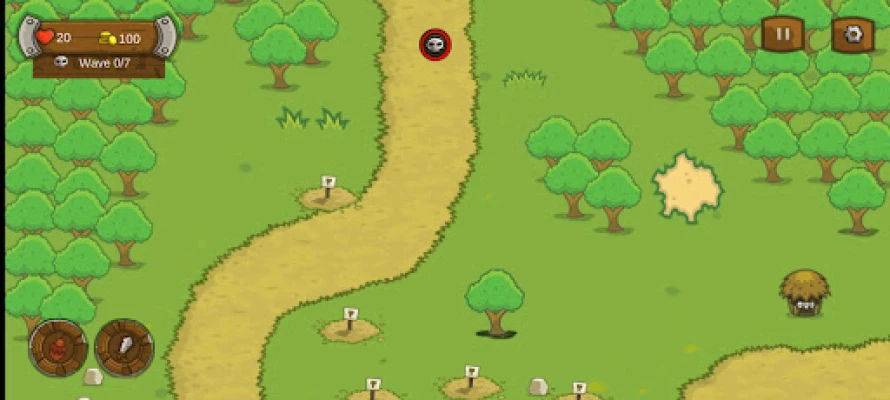Open the settings gear
This screenshot has width=890, height=400.
pos(852,35)
